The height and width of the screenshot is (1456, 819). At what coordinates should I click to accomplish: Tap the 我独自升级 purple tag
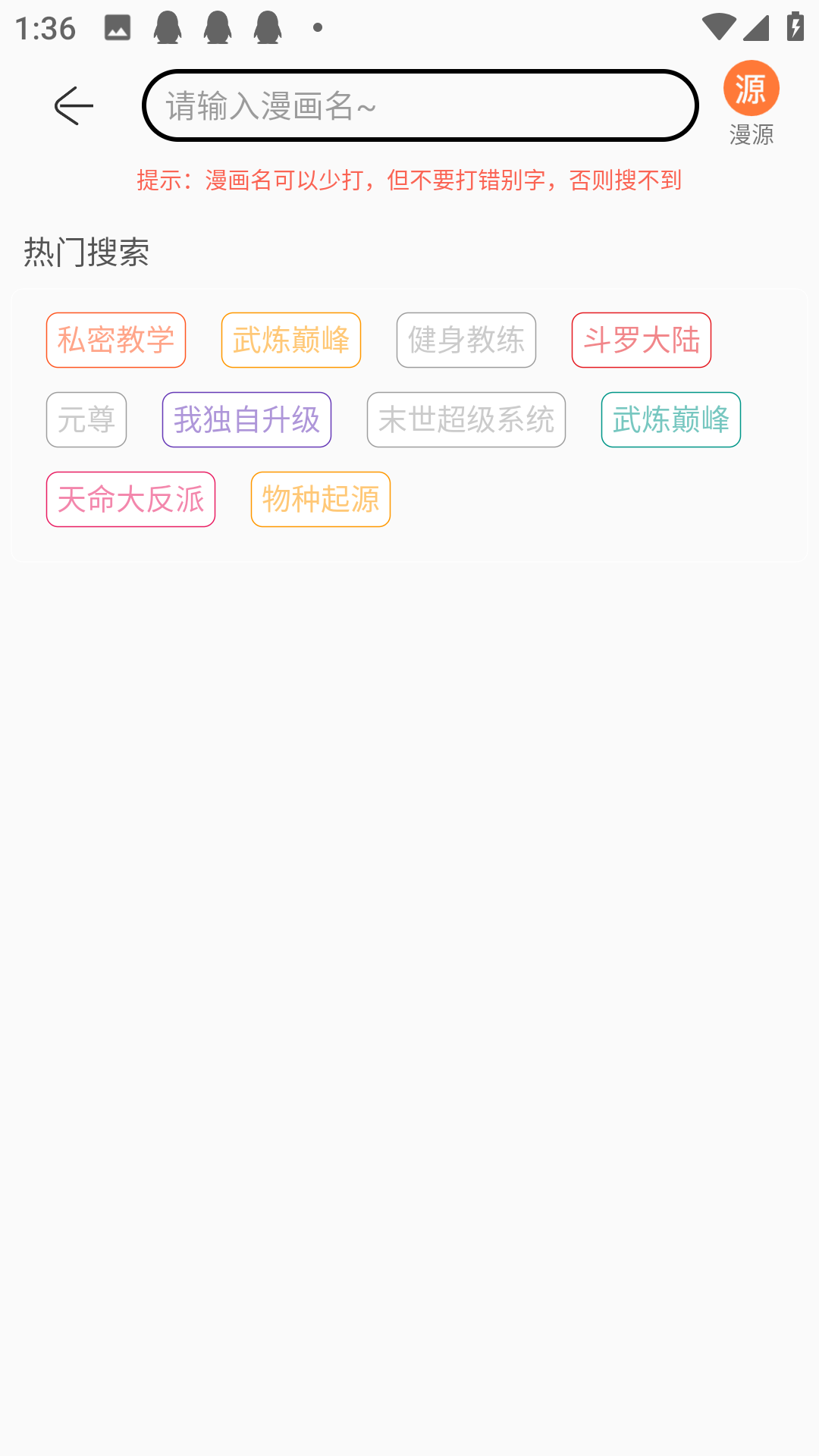(246, 419)
